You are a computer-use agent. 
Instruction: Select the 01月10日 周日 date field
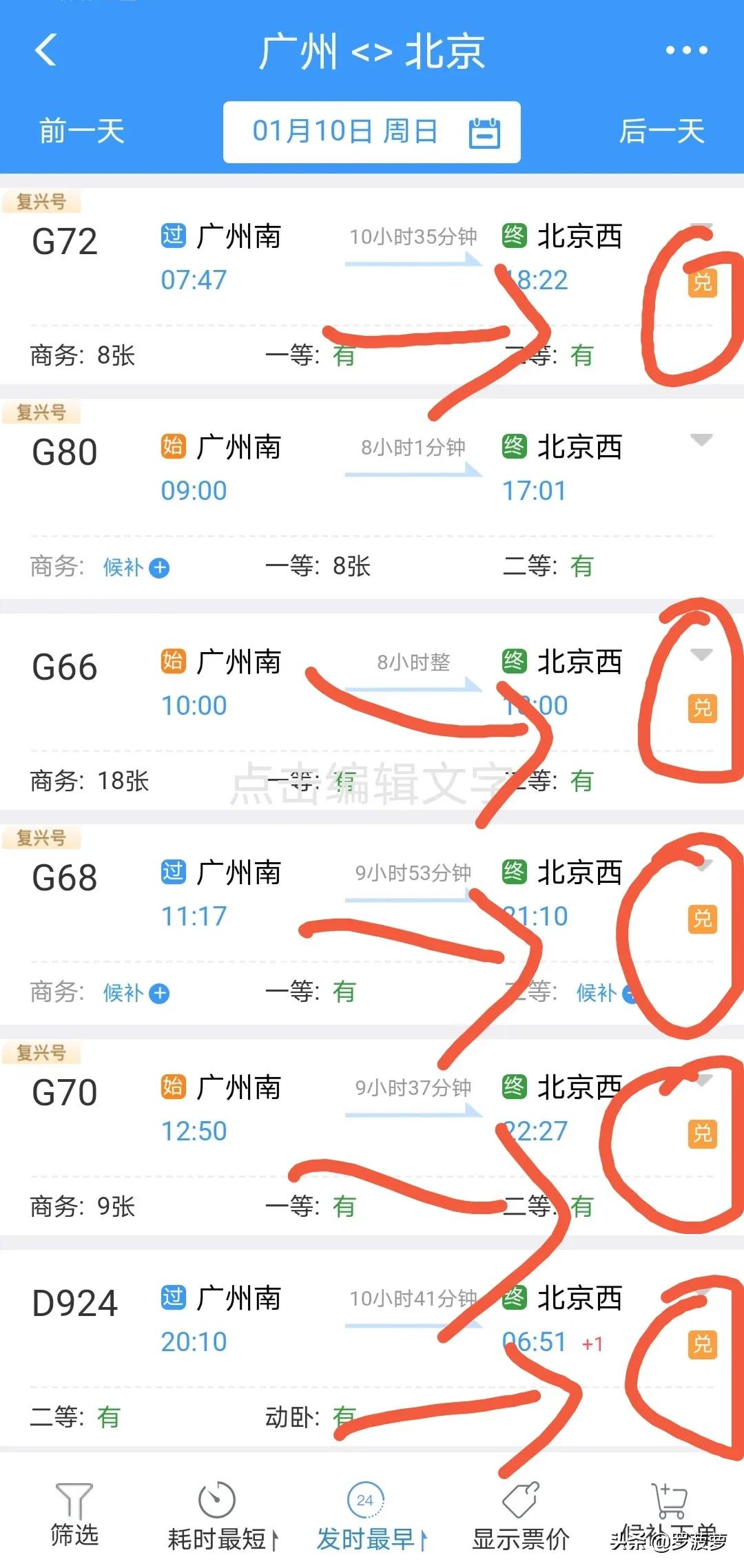tap(348, 132)
